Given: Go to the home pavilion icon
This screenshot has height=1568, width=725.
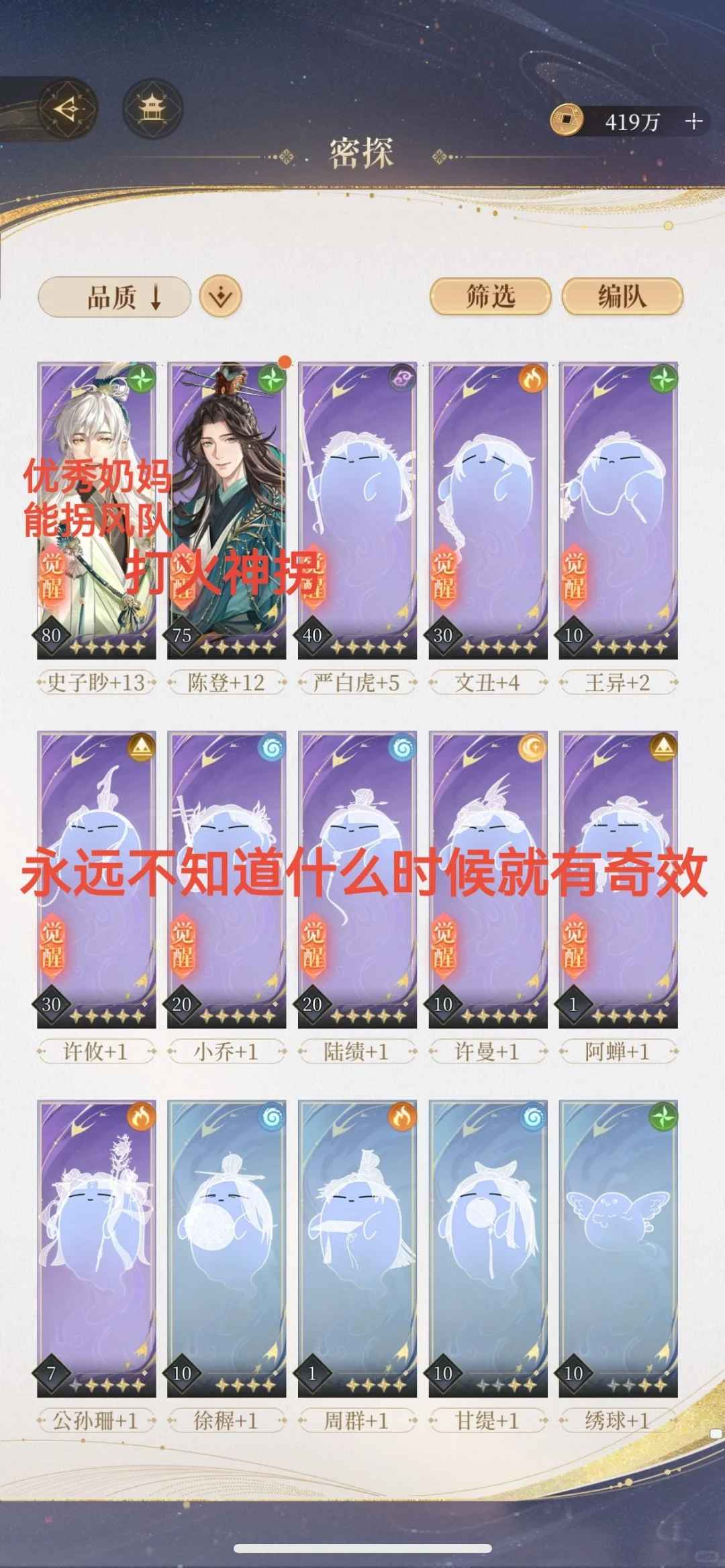Looking at the screenshot, I should [153, 109].
